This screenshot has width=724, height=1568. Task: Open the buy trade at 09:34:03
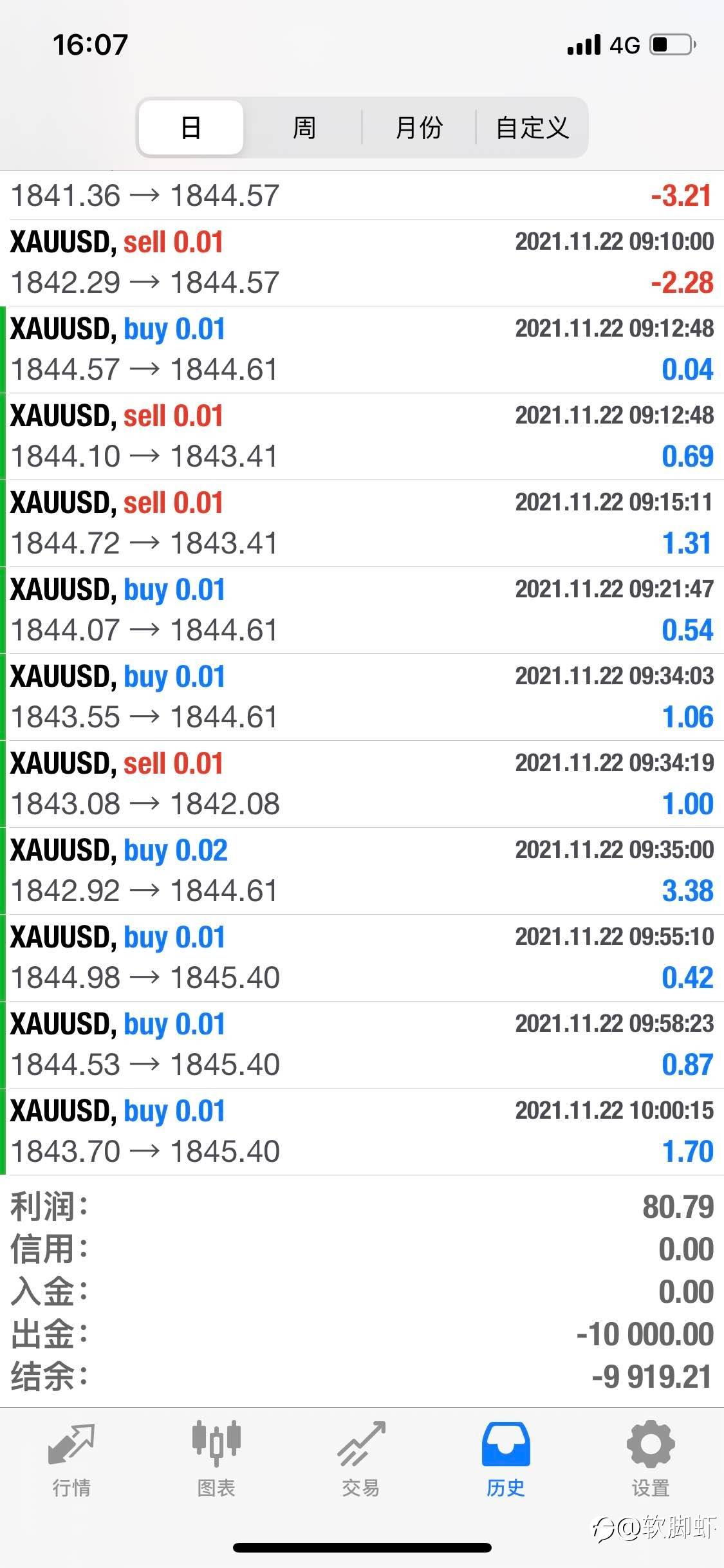(x=362, y=697)
